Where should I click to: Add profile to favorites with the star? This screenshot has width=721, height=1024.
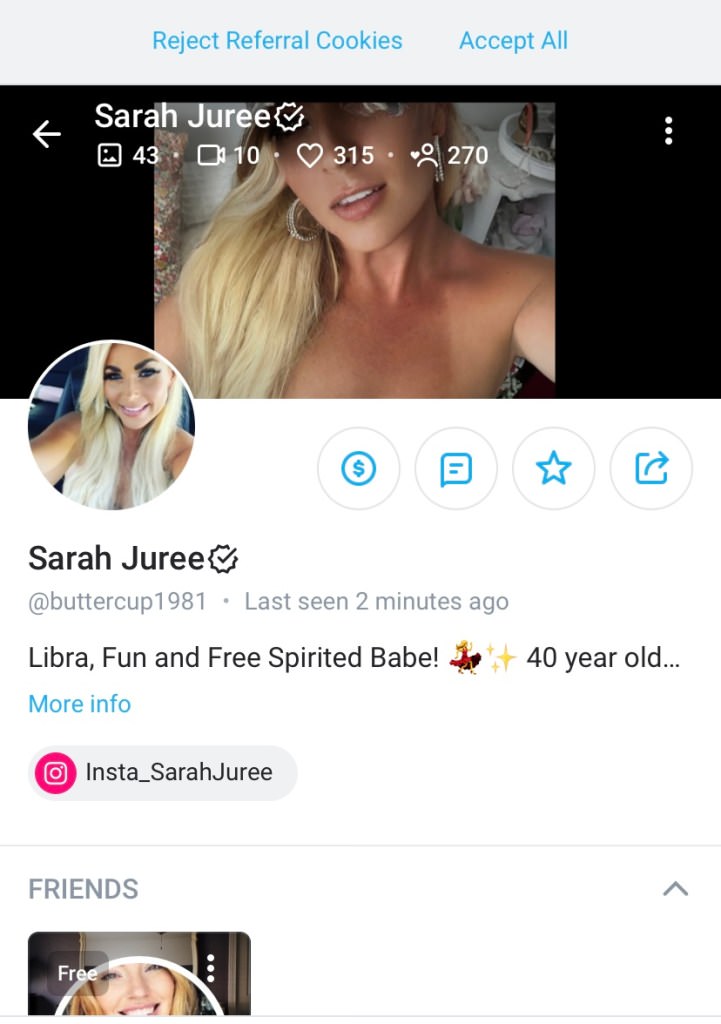coord(553,468)
